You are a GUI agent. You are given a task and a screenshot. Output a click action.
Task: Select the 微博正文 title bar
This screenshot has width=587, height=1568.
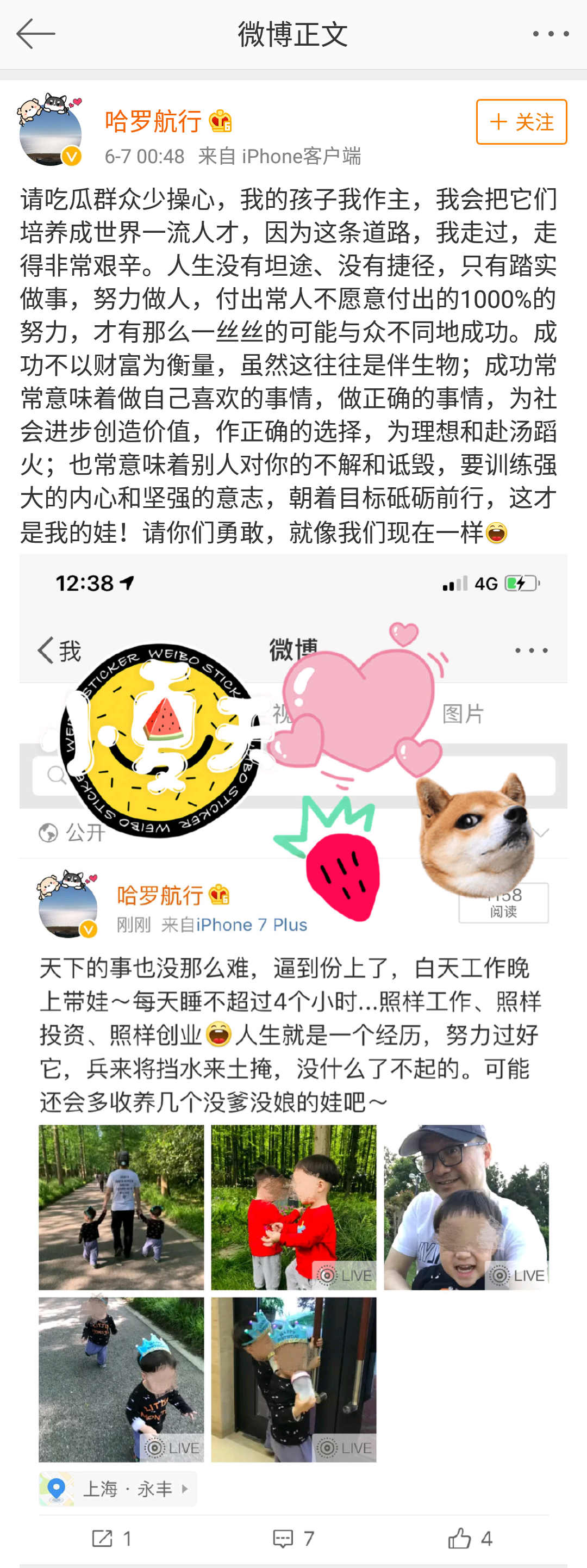coord(293,34)
